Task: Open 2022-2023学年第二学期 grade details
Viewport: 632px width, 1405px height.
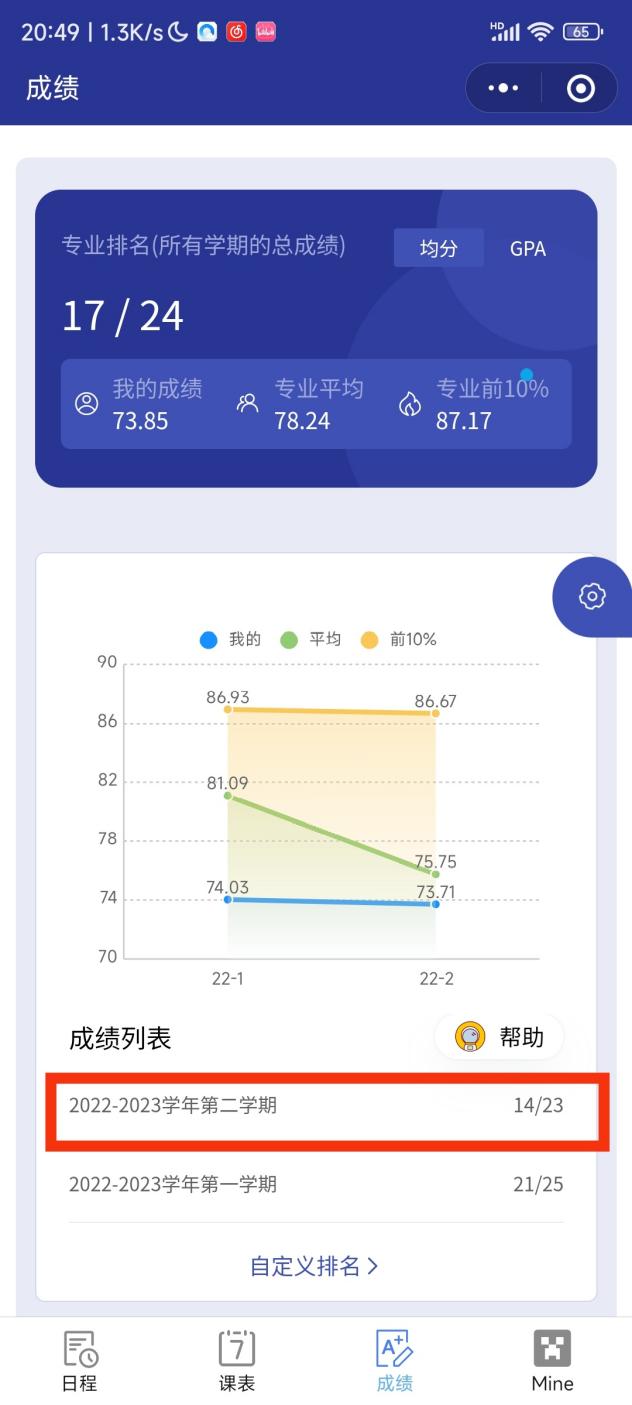Action: 316,1106
